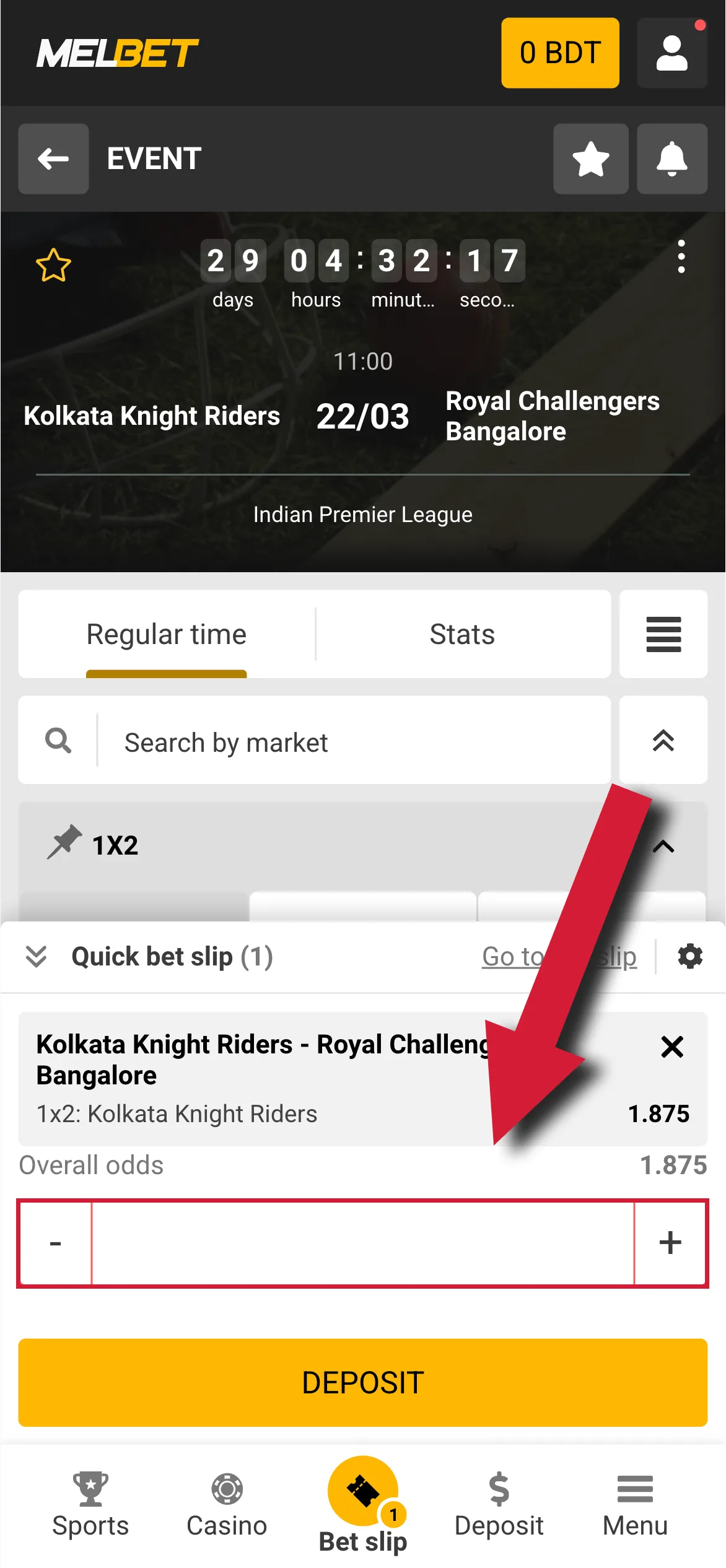Open the three-dot overflow menu
Viewport: 726px width, 1568px height.
[681, 256]
